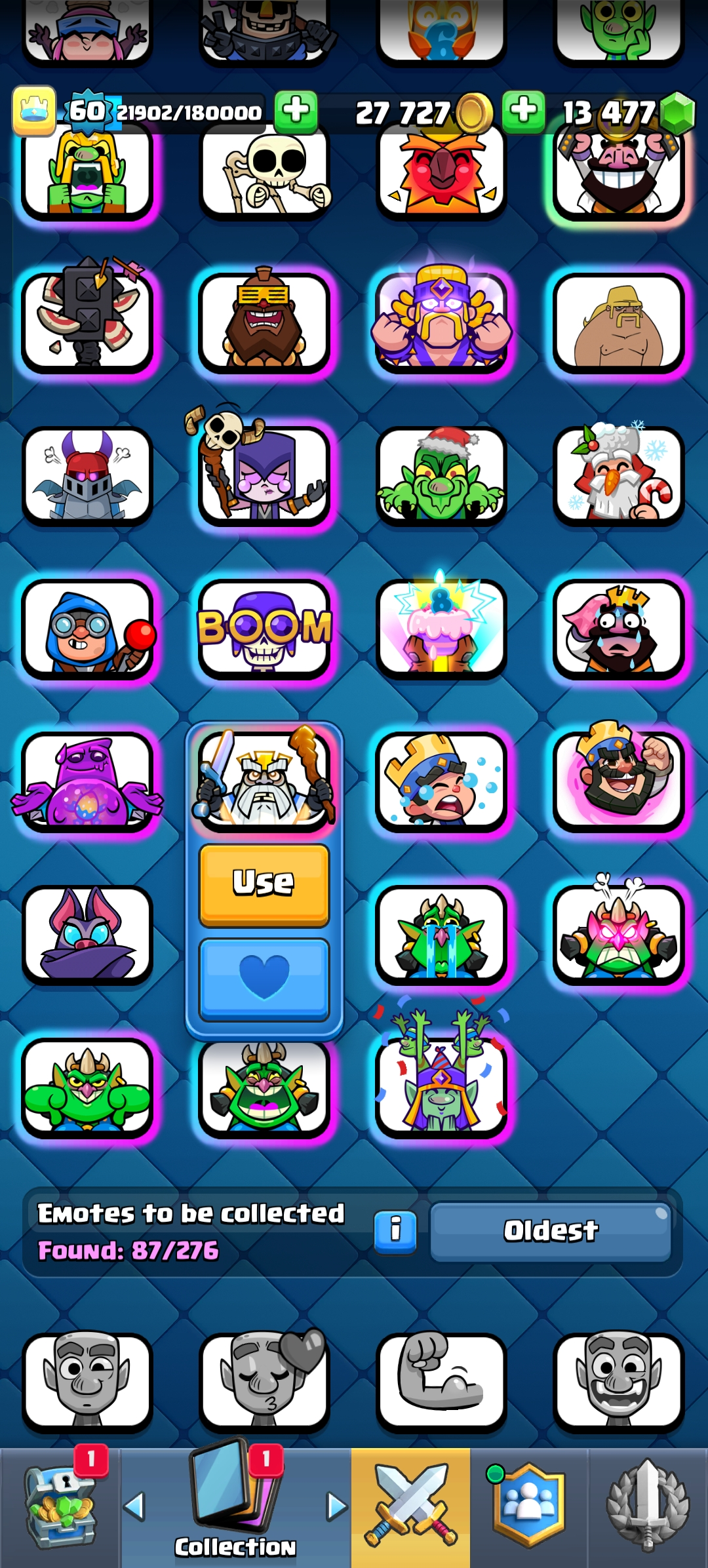Tap the right arrow beside Collection
This screenshot has width=708, height=1568.
click(x=337, y=1506)
